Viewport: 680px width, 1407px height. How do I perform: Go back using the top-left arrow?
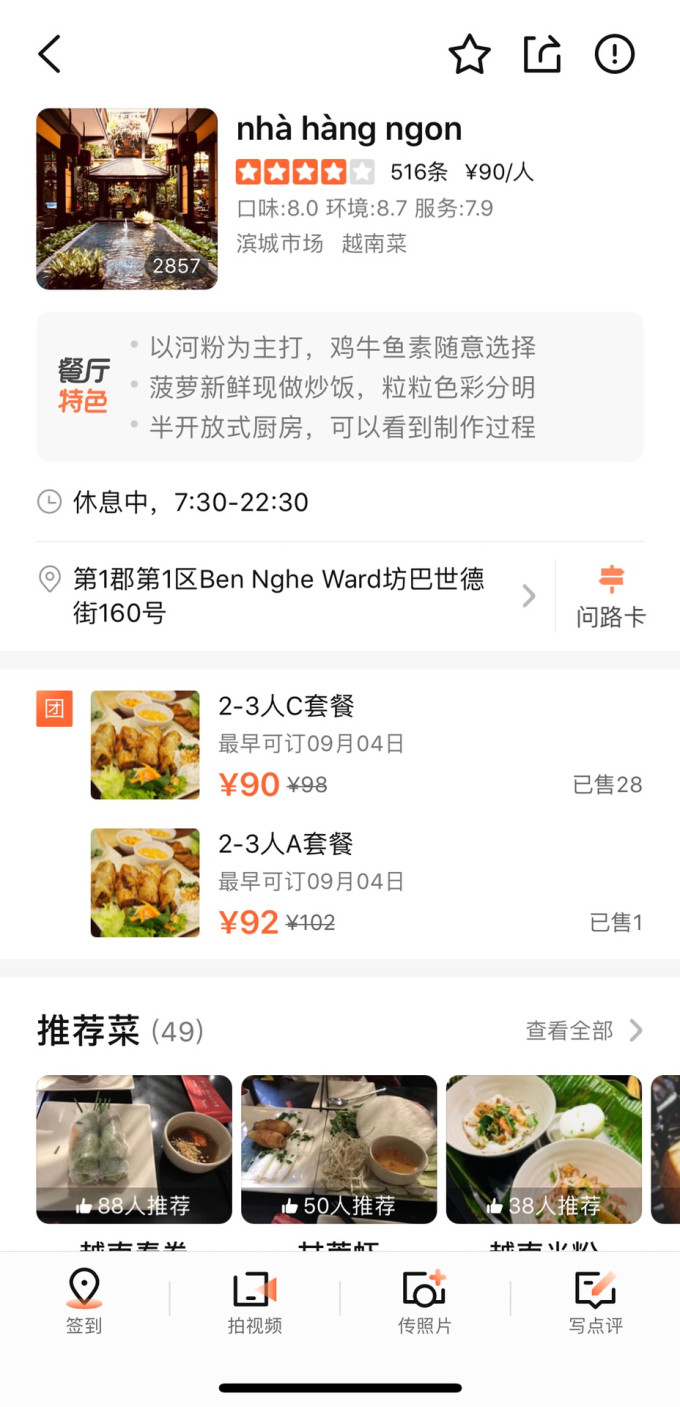50,54
